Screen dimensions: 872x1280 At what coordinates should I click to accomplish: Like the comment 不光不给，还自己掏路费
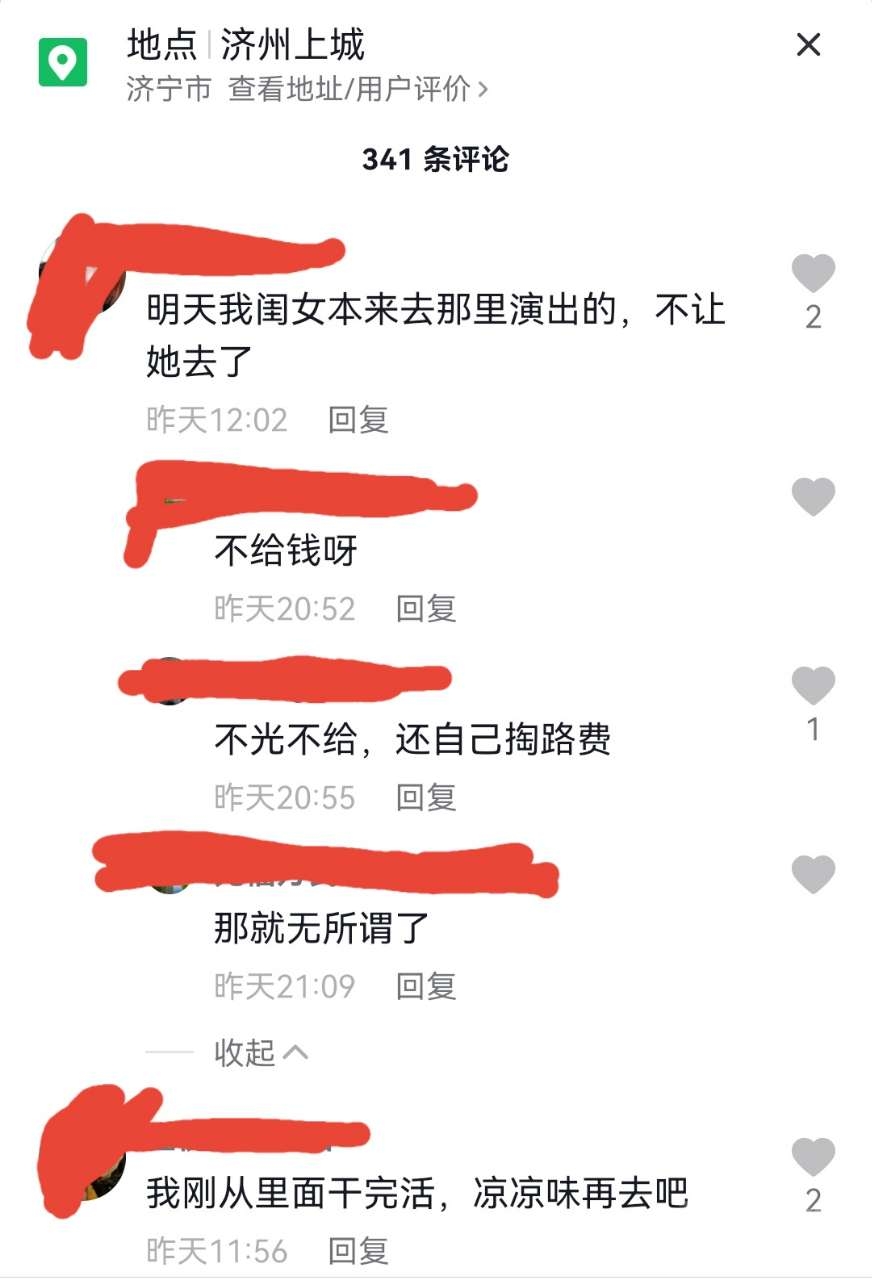(812, 687)
